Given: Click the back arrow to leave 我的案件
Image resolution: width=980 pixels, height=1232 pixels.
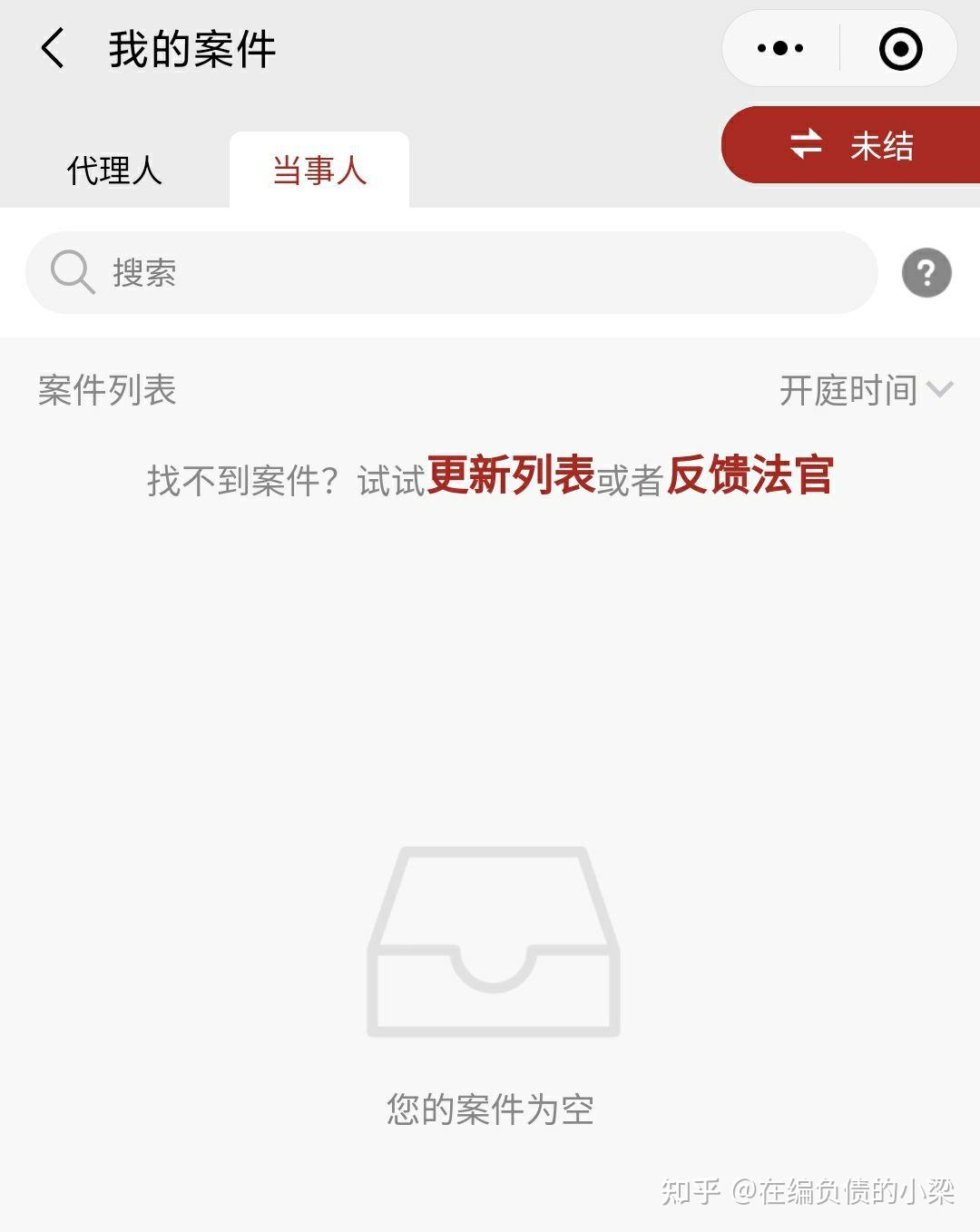Looking at the screenshot, I should click(x=54, y=50).
